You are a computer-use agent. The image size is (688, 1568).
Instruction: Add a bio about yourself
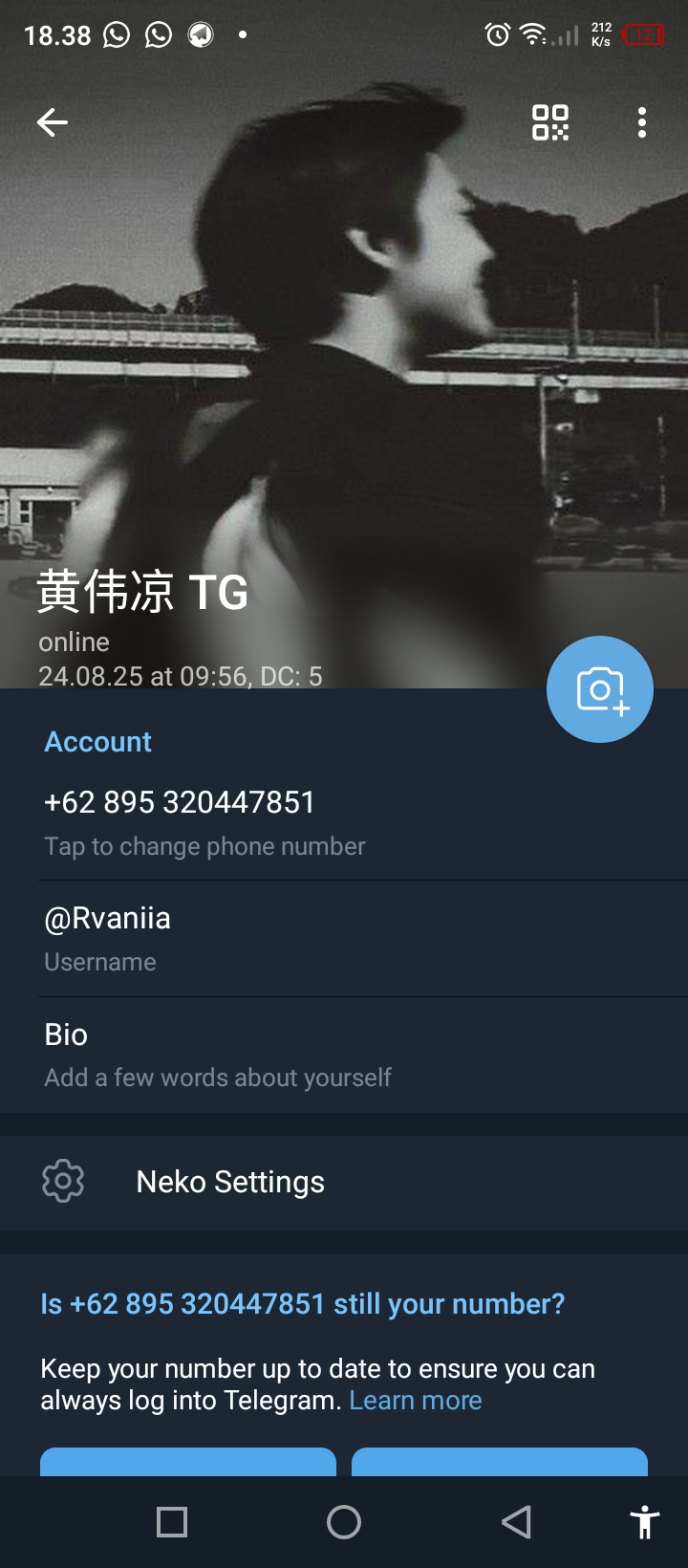coord(344,1055)
